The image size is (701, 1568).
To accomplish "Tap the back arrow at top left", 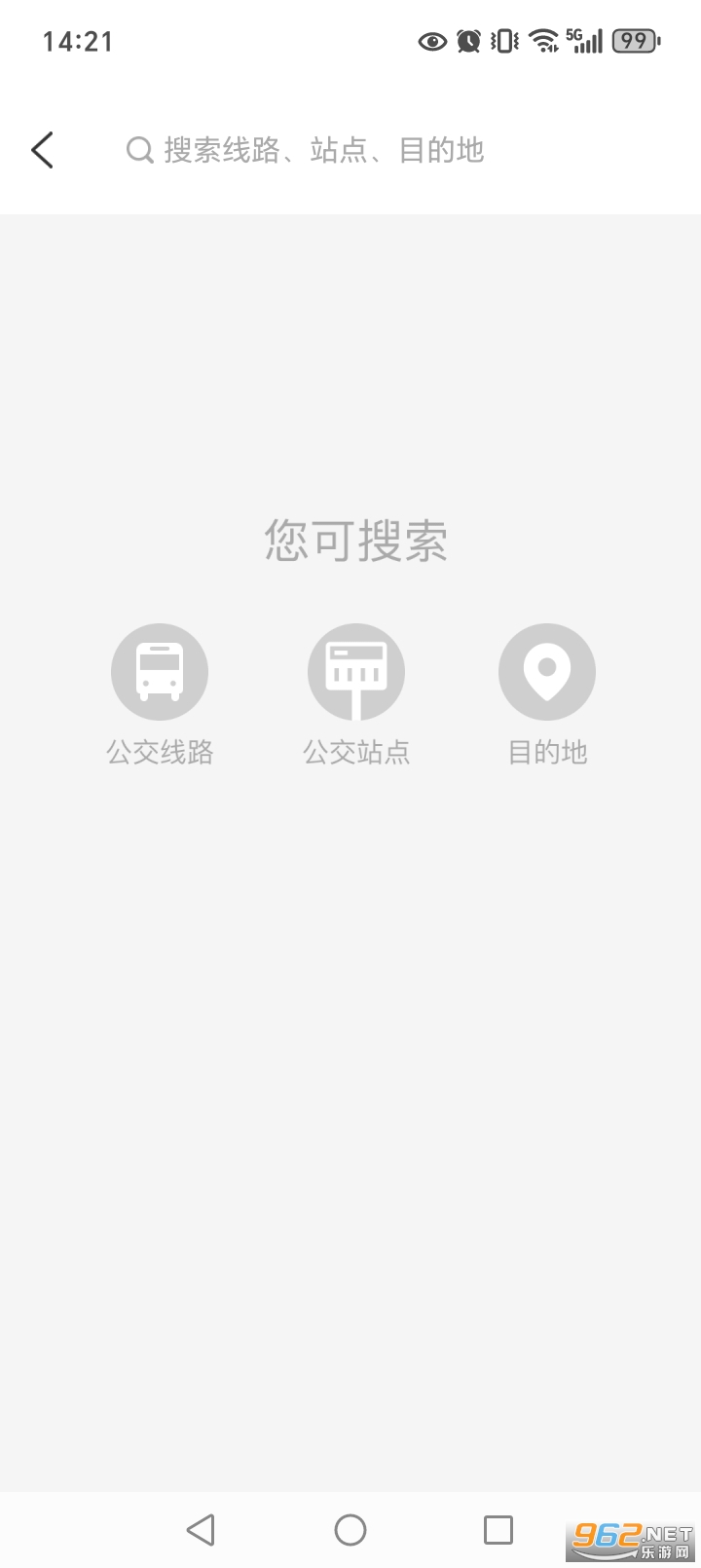I will 41,149.
